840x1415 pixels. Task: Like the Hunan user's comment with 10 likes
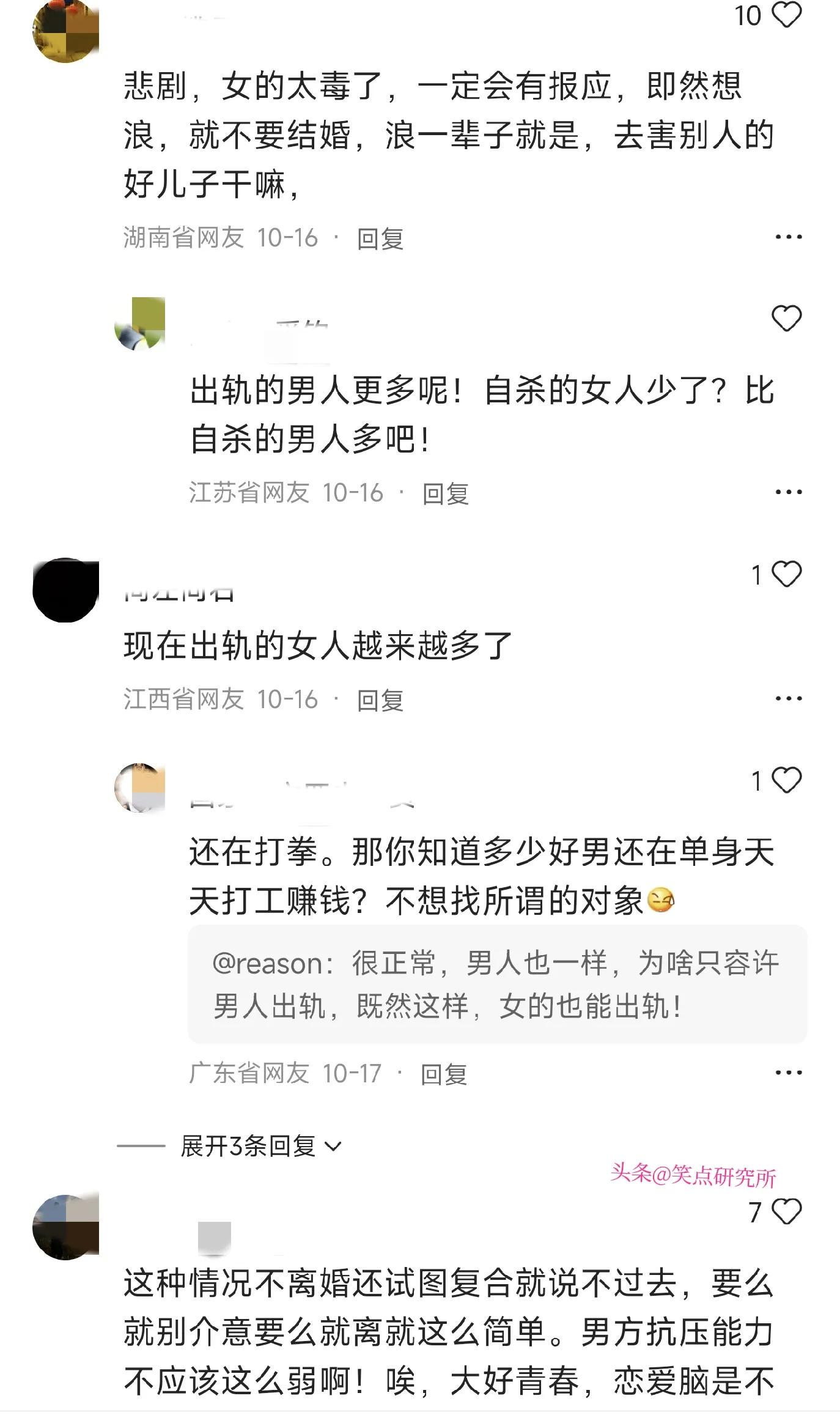tap(786, 15)
